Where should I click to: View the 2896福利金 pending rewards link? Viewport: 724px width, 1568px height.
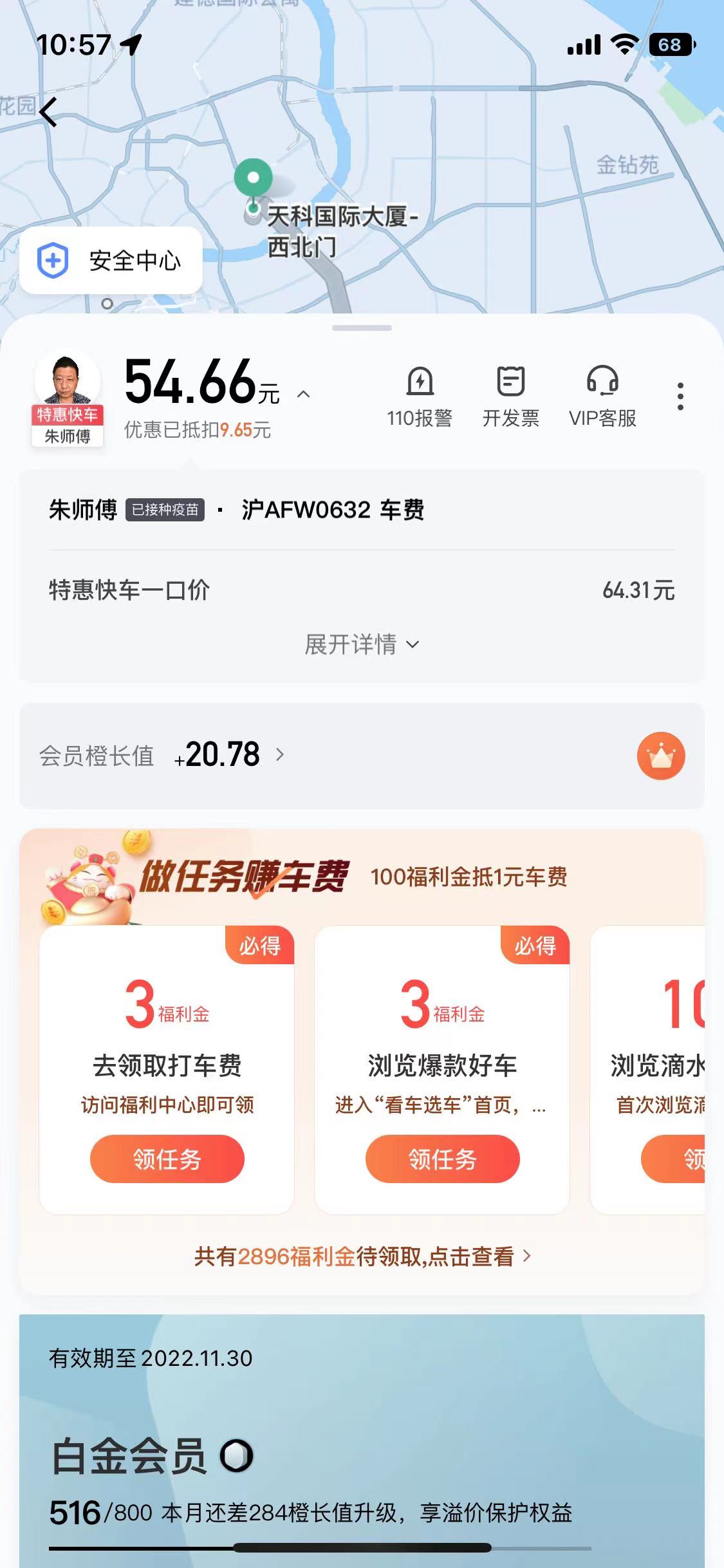(363, 1256)
